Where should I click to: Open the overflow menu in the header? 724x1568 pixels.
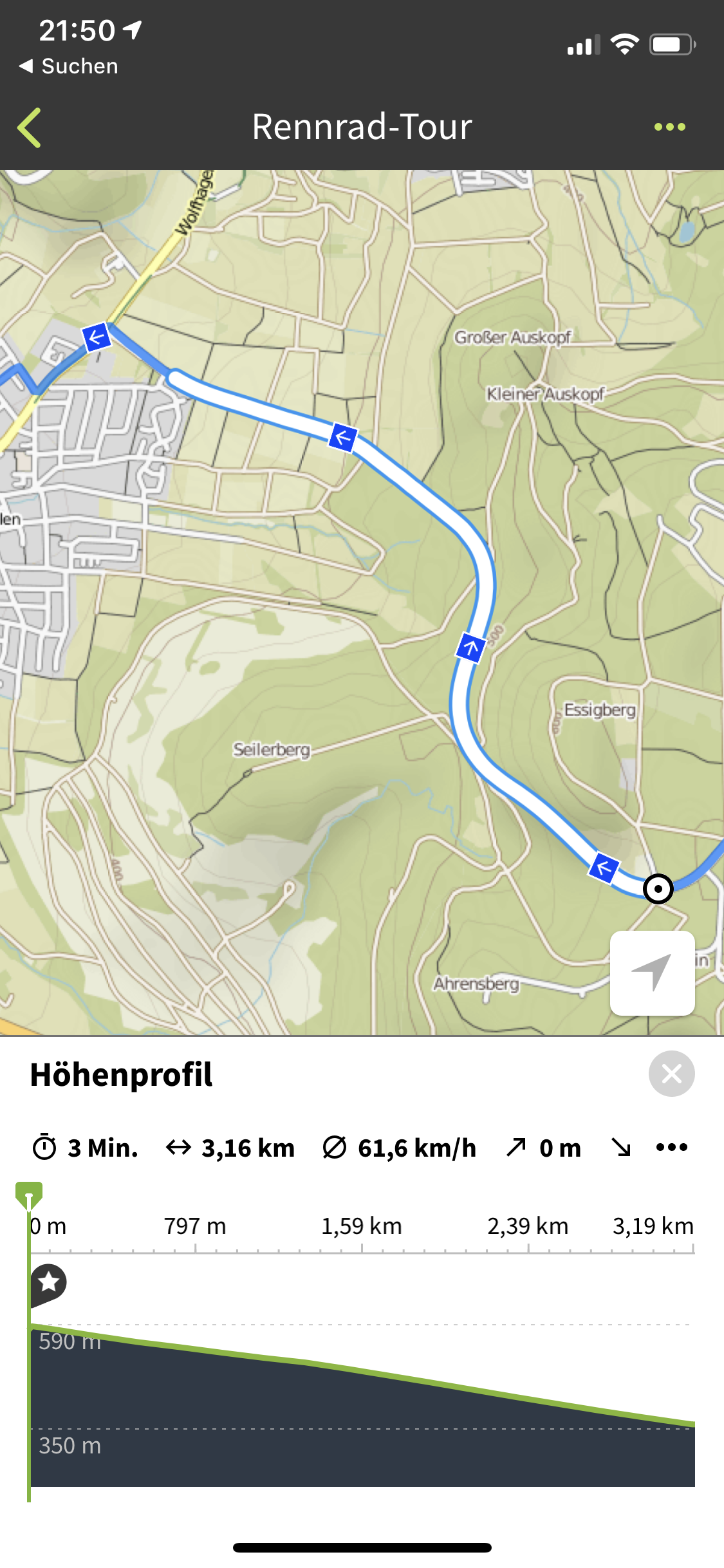[669, 127]
